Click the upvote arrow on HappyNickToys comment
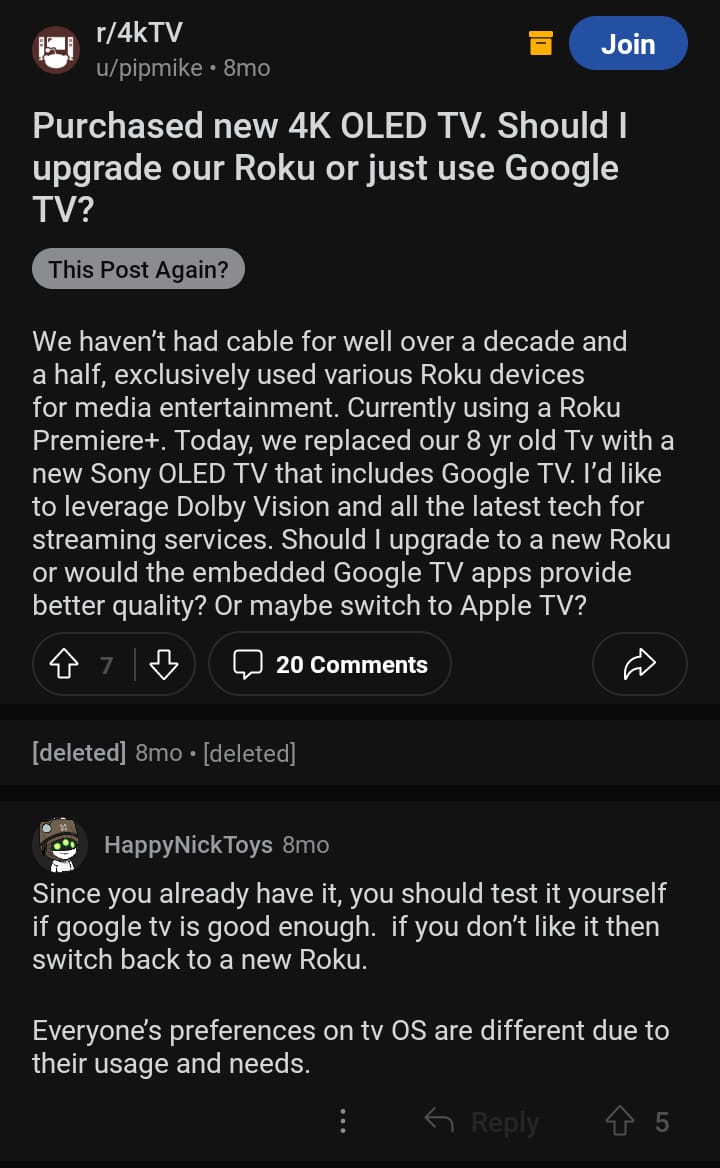The height and width of the screenshot is (1168, 720). point(619,1121)
